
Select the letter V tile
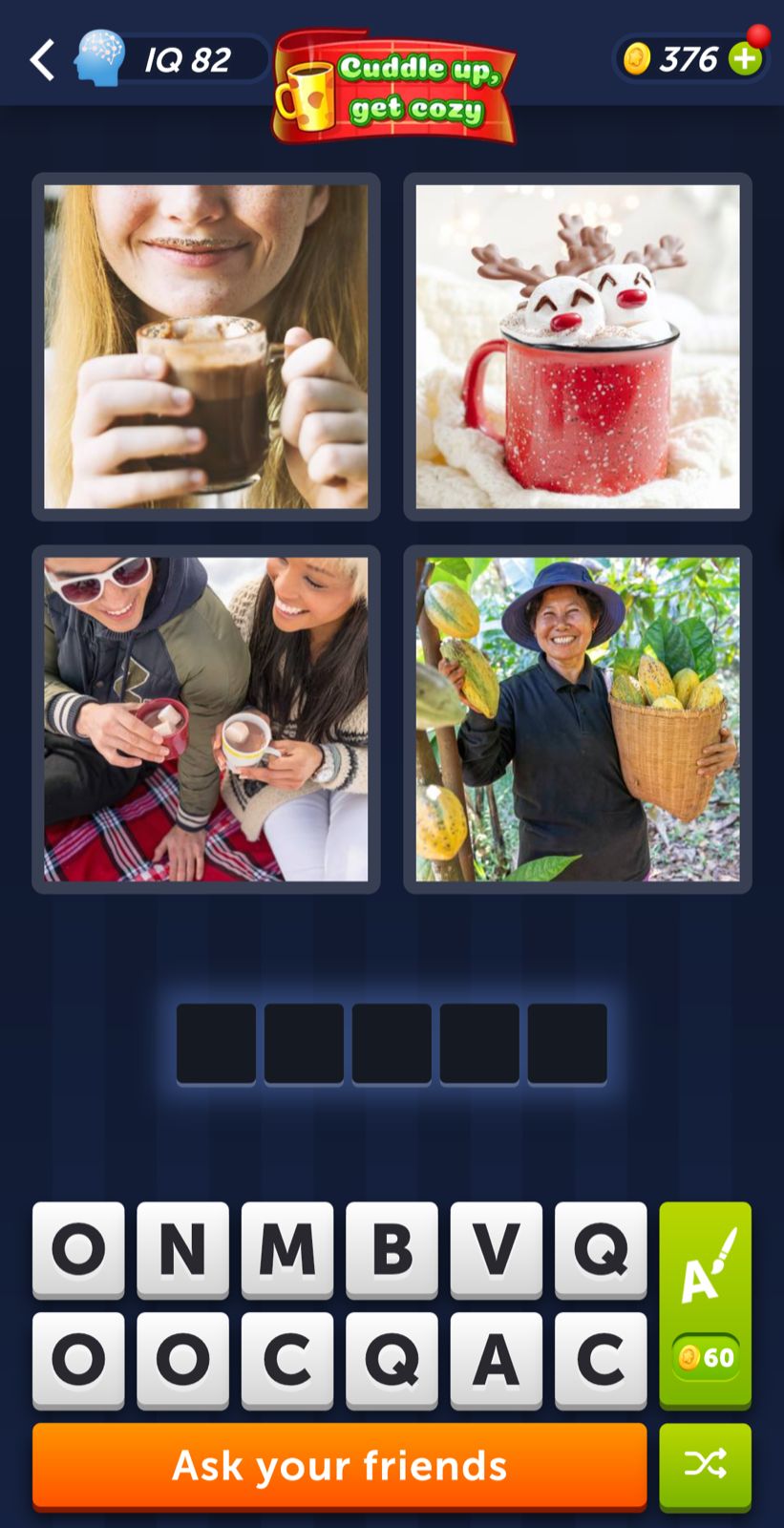(x=496, y=1248)
